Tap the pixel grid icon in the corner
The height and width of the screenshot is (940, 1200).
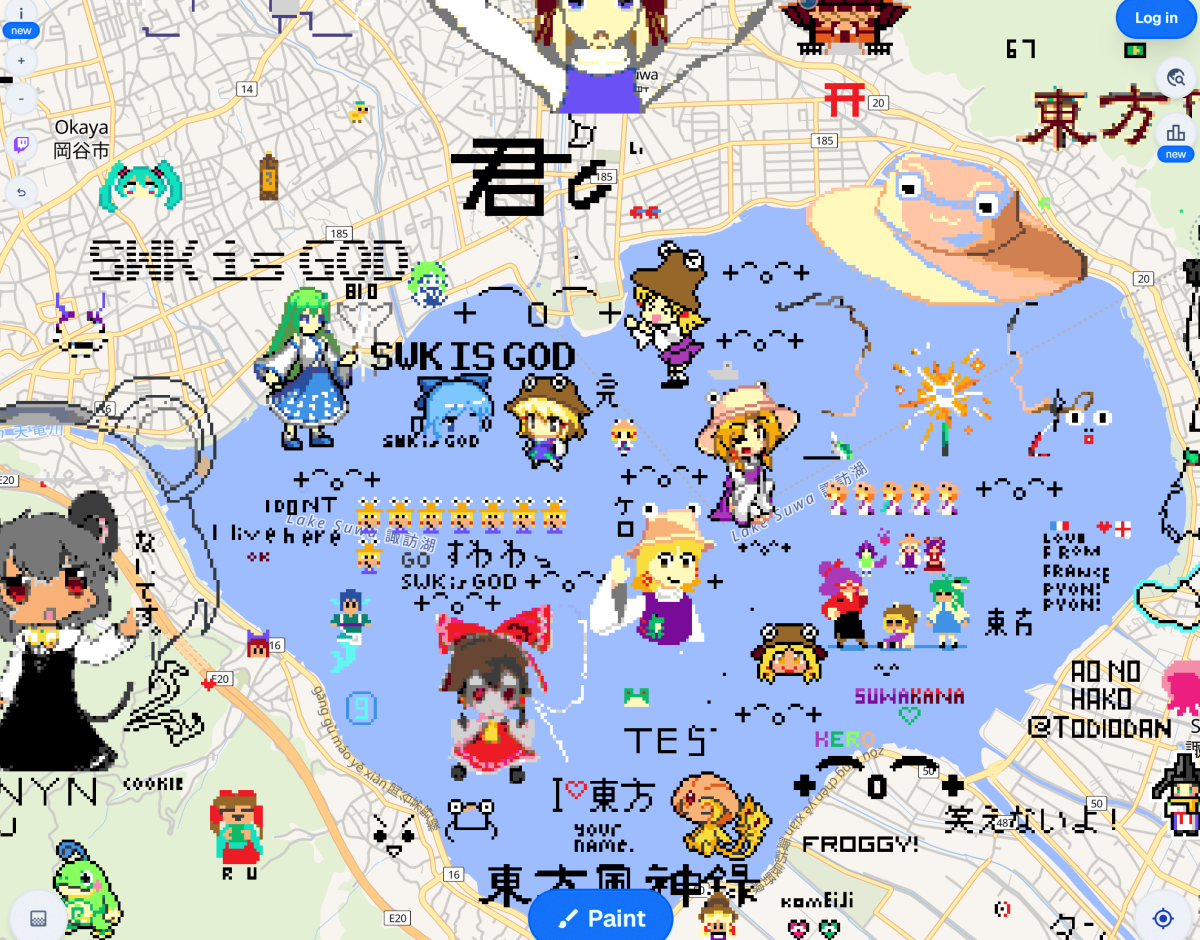click(38, 918)
